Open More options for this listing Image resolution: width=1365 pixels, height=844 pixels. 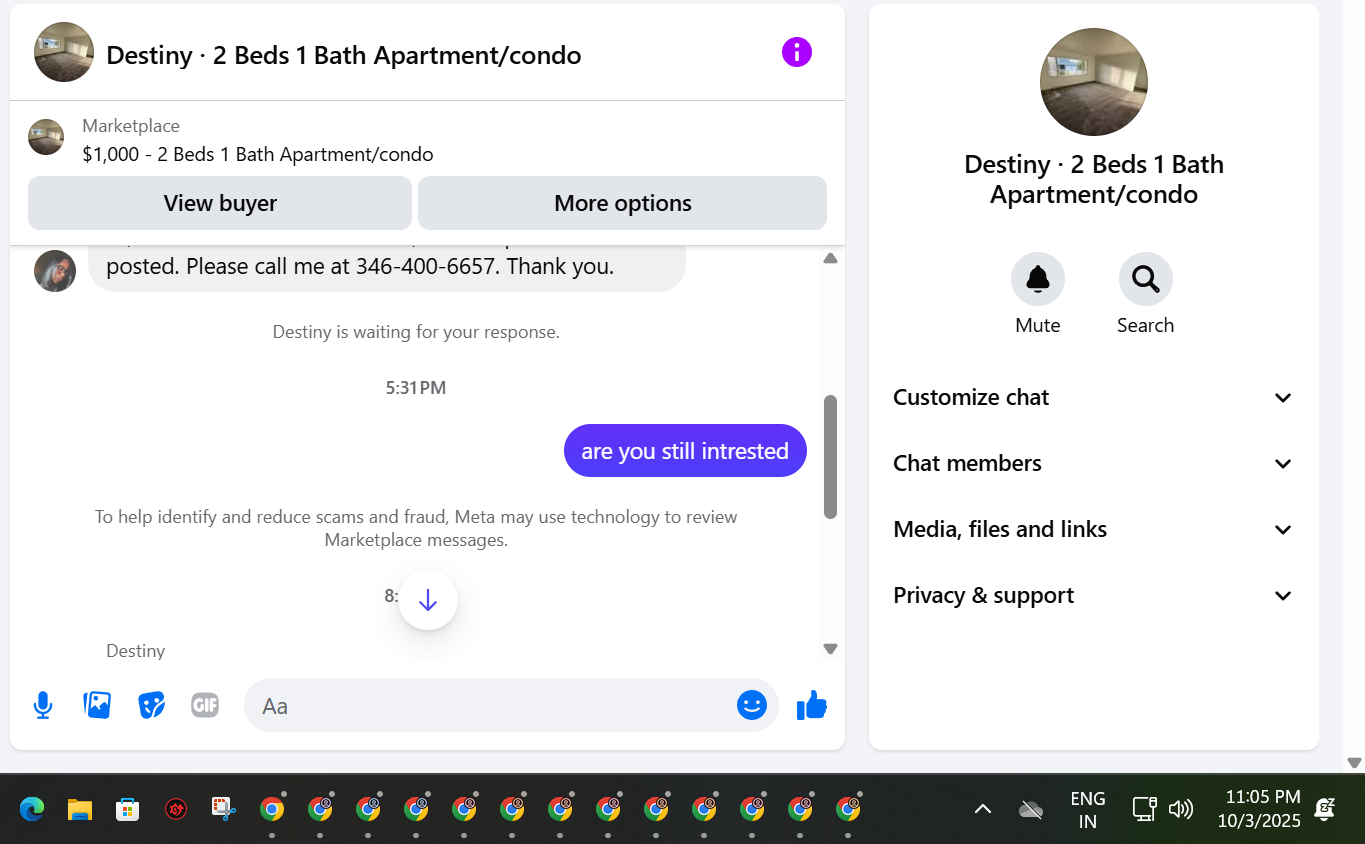click(622, 203)
